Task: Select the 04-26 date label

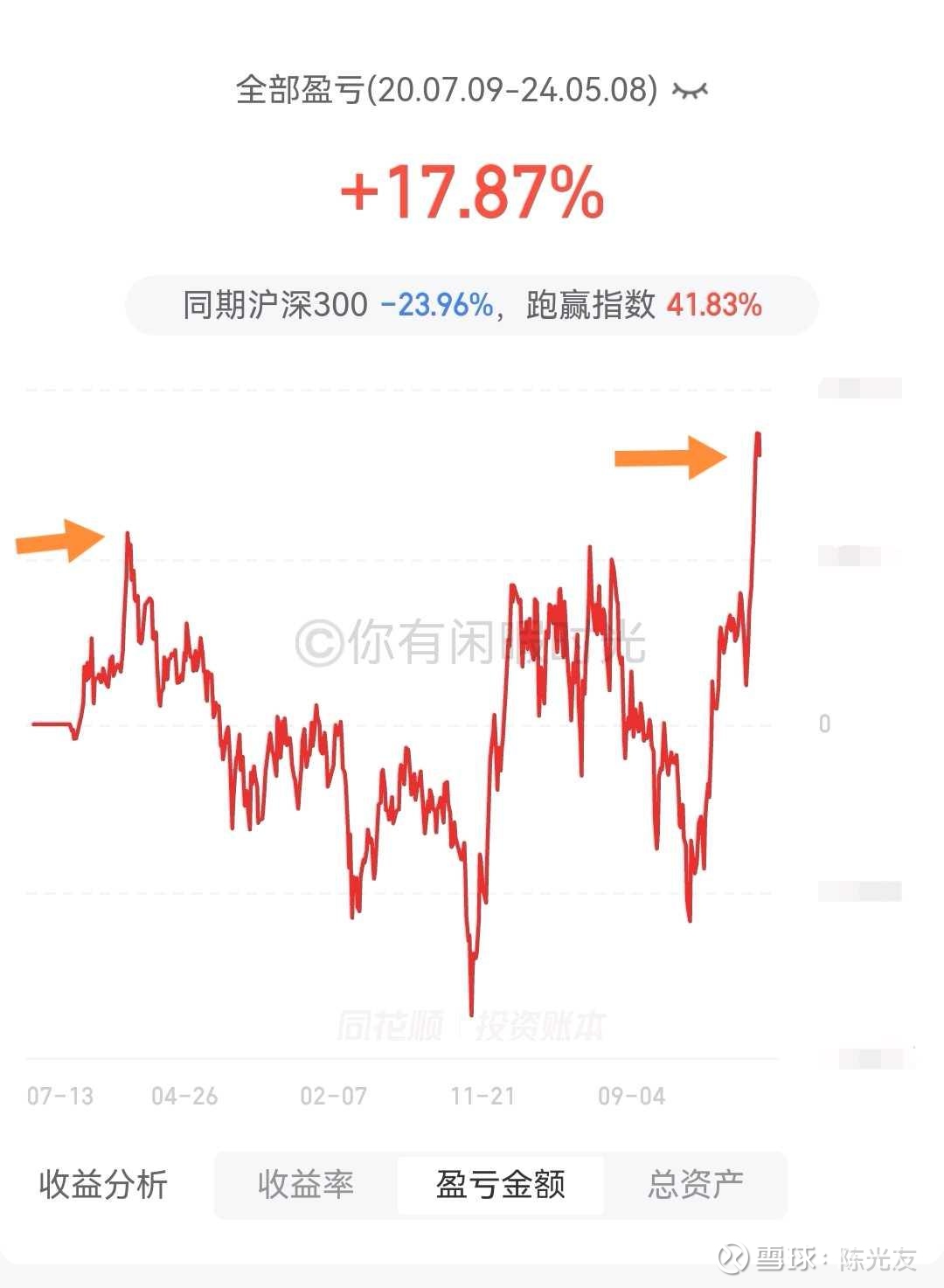Action: click(x=184, y=1096)
